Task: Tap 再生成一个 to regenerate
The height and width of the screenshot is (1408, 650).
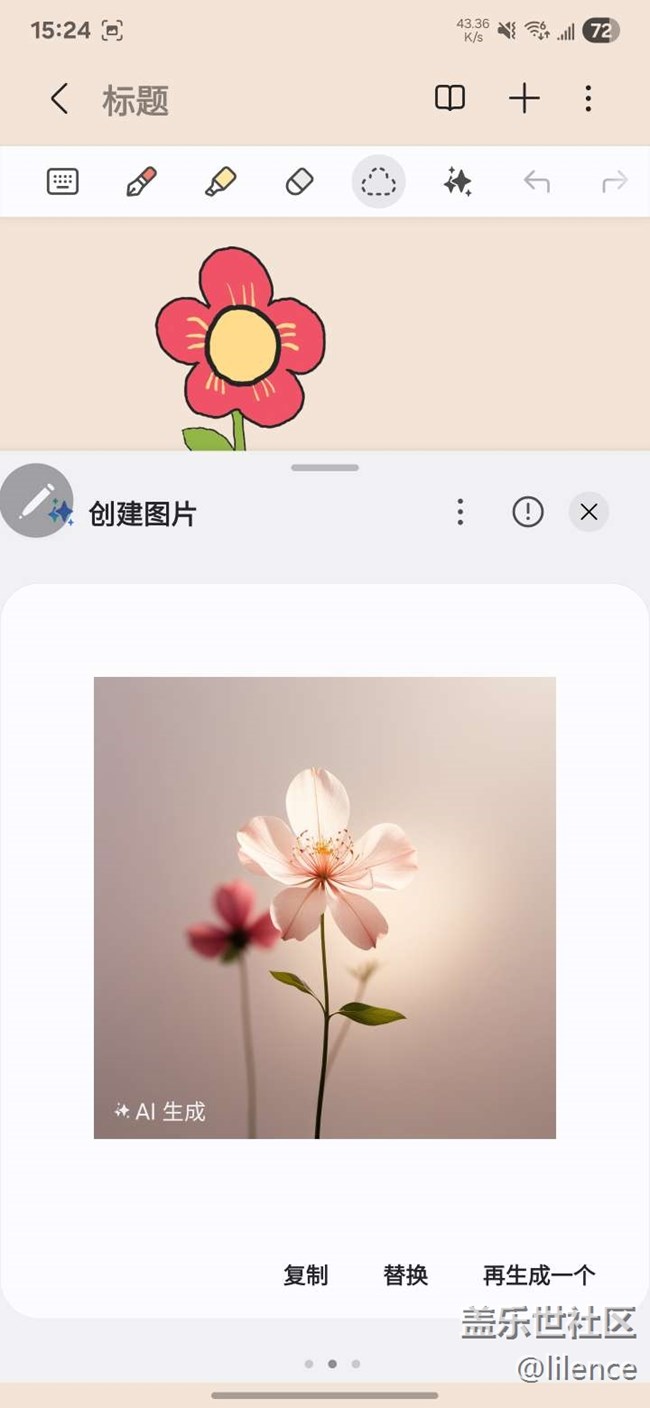Action: (539, 1275)
